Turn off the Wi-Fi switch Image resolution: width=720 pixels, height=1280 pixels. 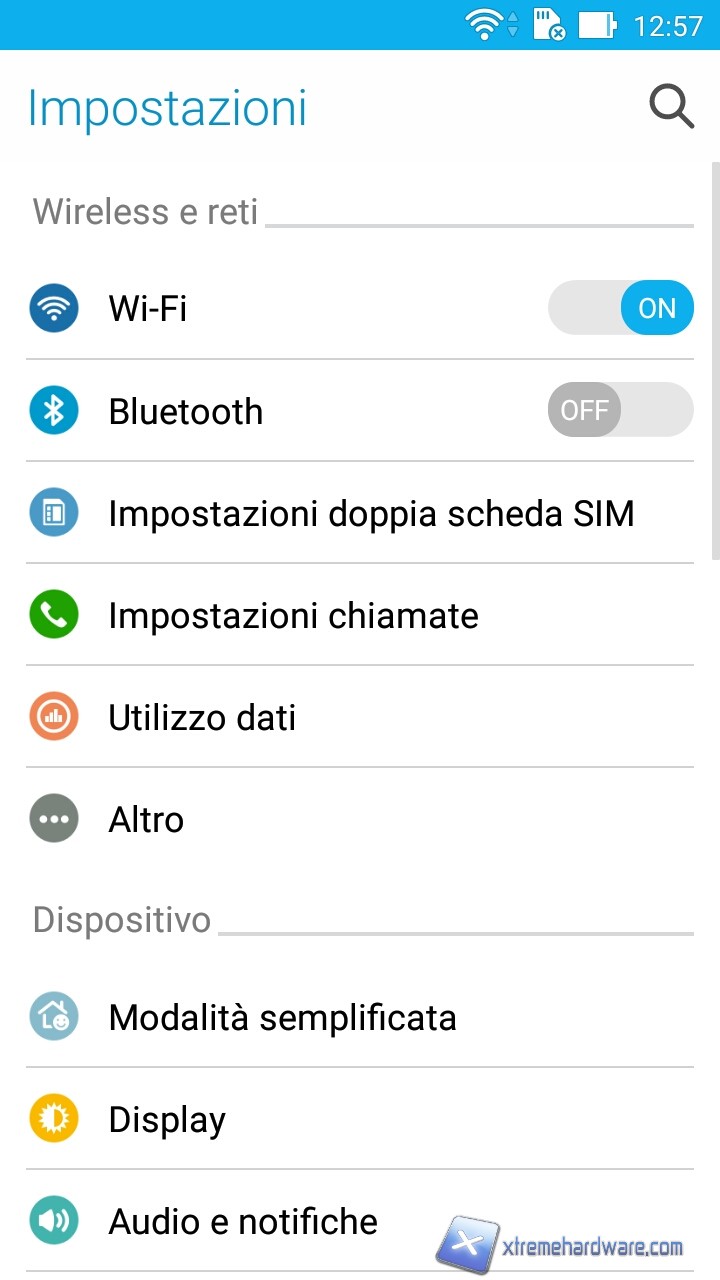620,308
